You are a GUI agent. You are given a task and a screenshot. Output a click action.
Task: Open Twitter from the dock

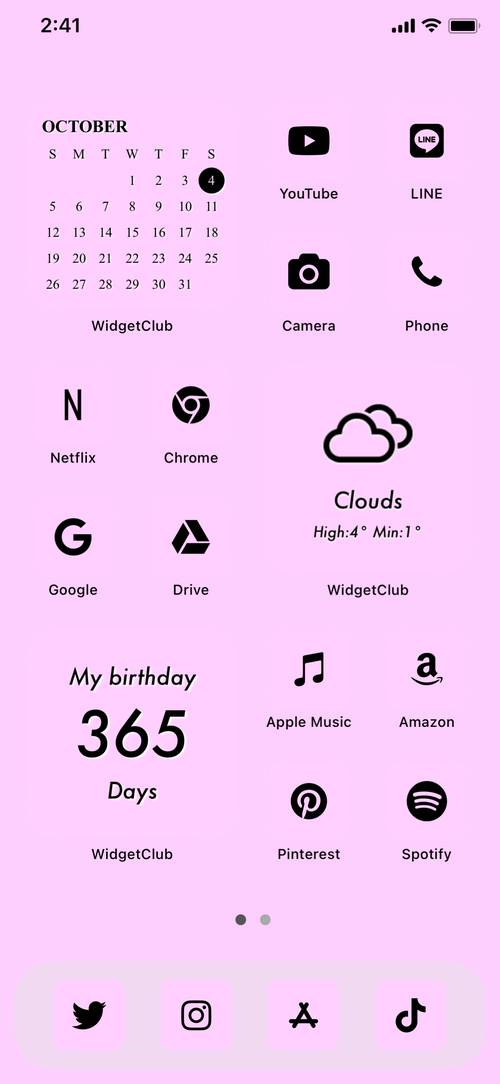[x=89, y=1016]
